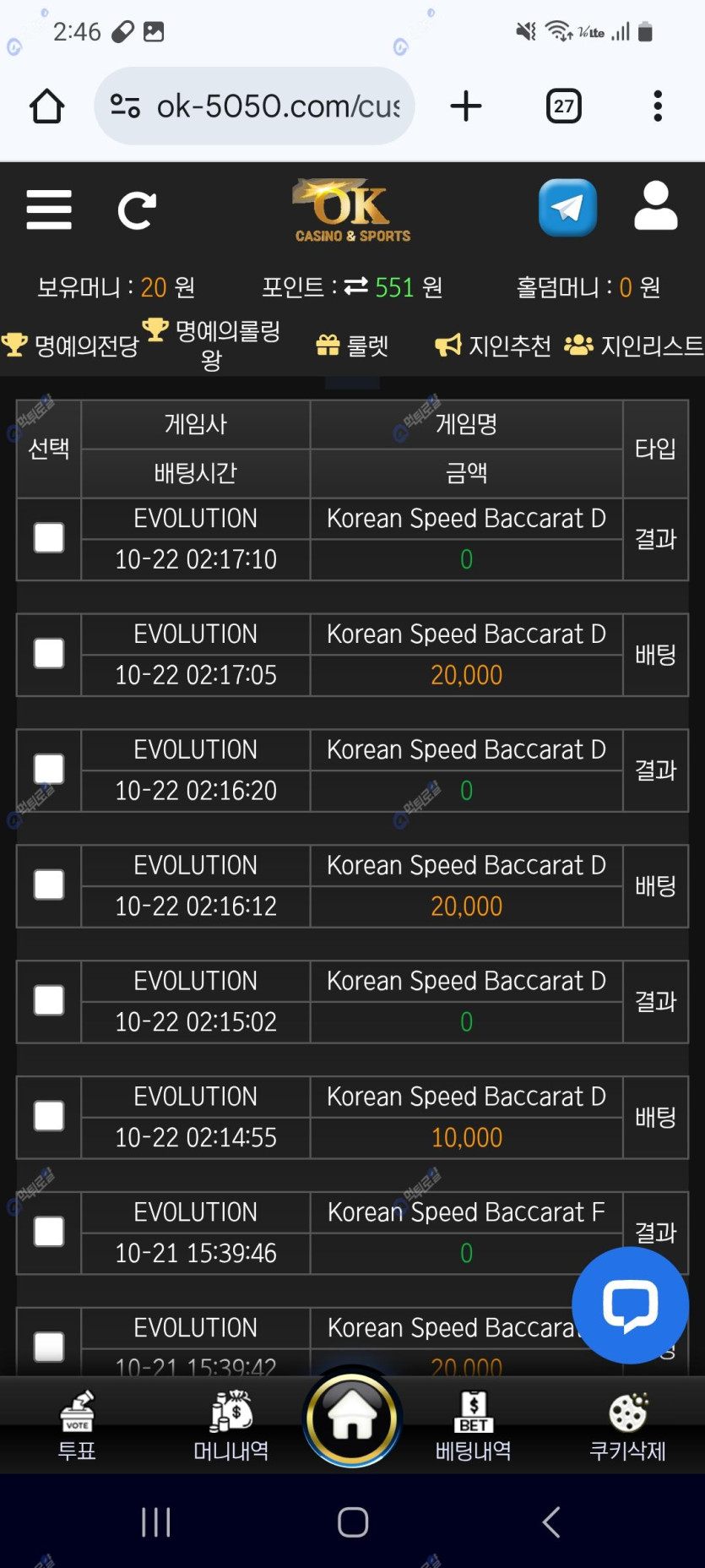This screenshot has height=1568, width=705.
Task: Open the 지인리스트 link
Action: point(634,346)
